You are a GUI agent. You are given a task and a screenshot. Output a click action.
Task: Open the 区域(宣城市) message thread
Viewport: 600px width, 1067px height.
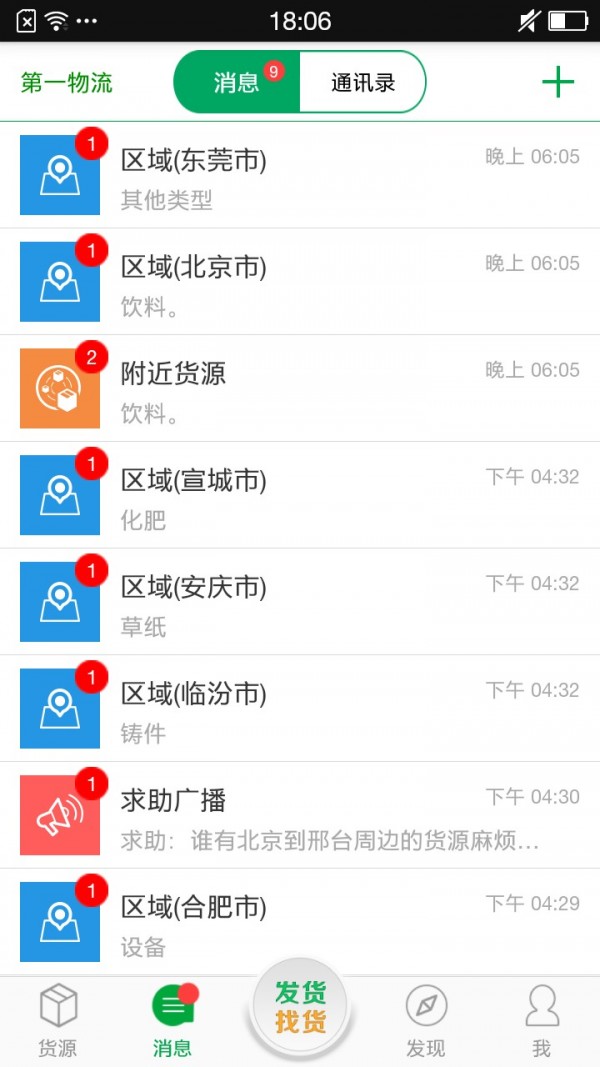coord(300,495)
